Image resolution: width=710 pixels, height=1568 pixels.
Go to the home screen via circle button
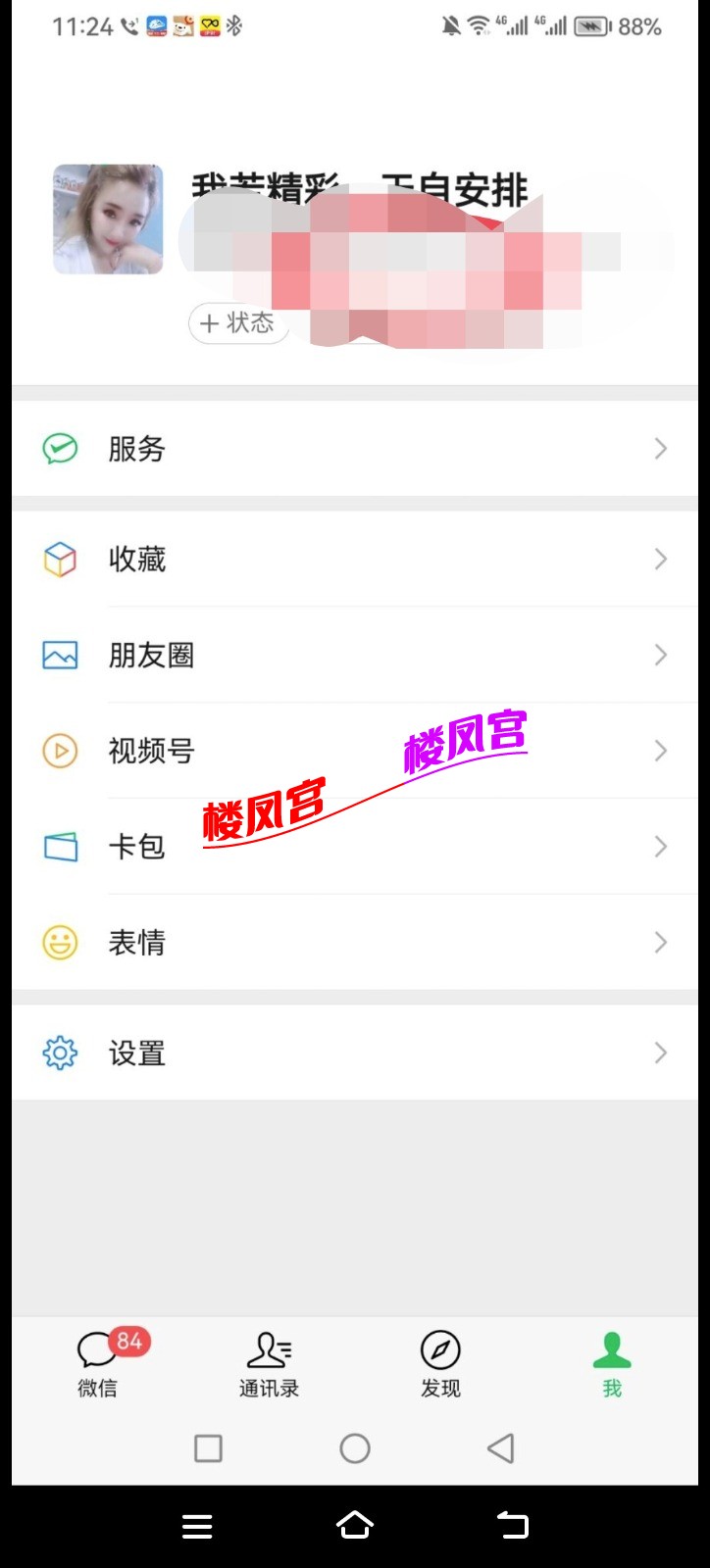[355, 1448]
